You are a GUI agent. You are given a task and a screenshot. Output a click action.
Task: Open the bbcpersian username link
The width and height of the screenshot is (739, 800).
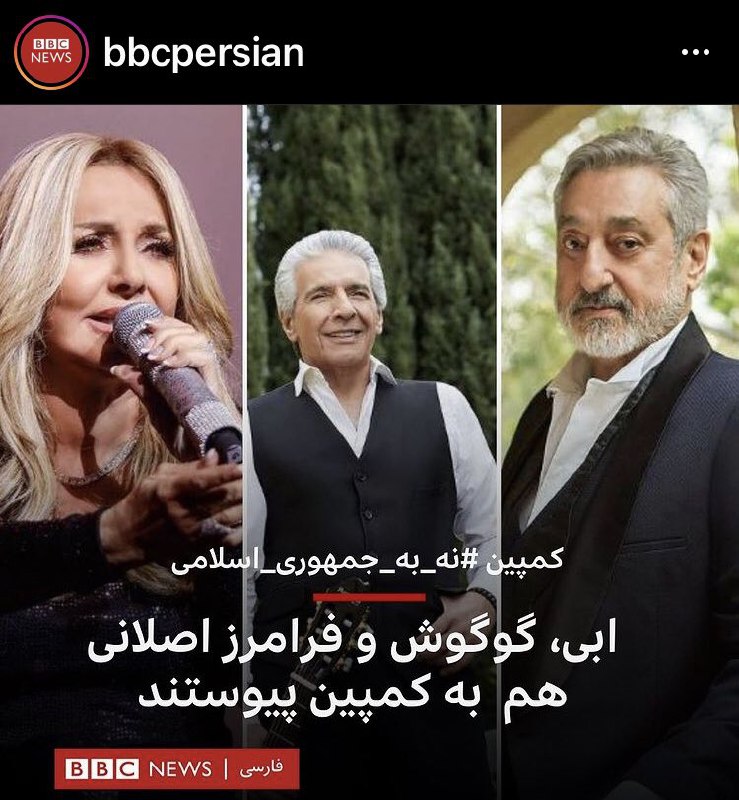(203, 53)
